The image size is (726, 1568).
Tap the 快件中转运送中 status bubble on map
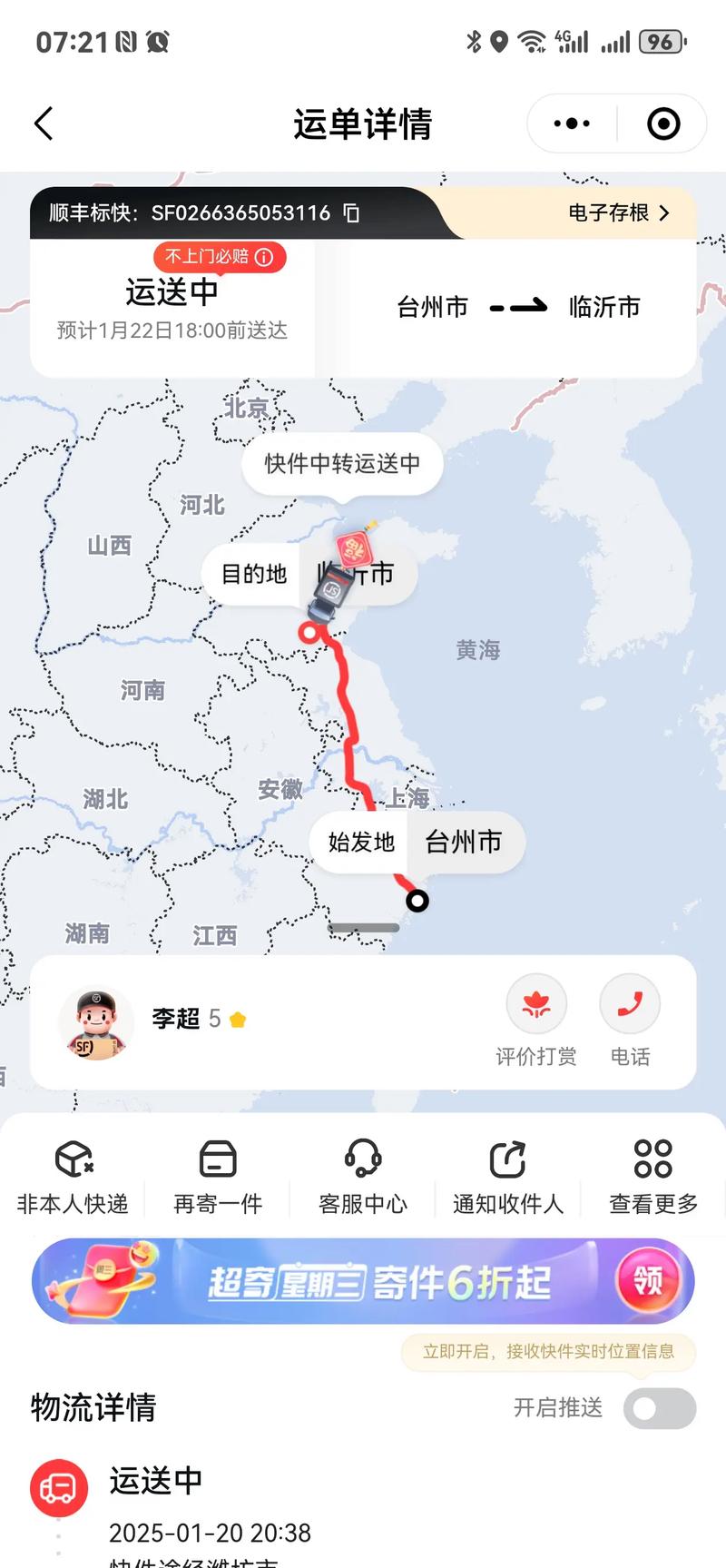point(342,464)
